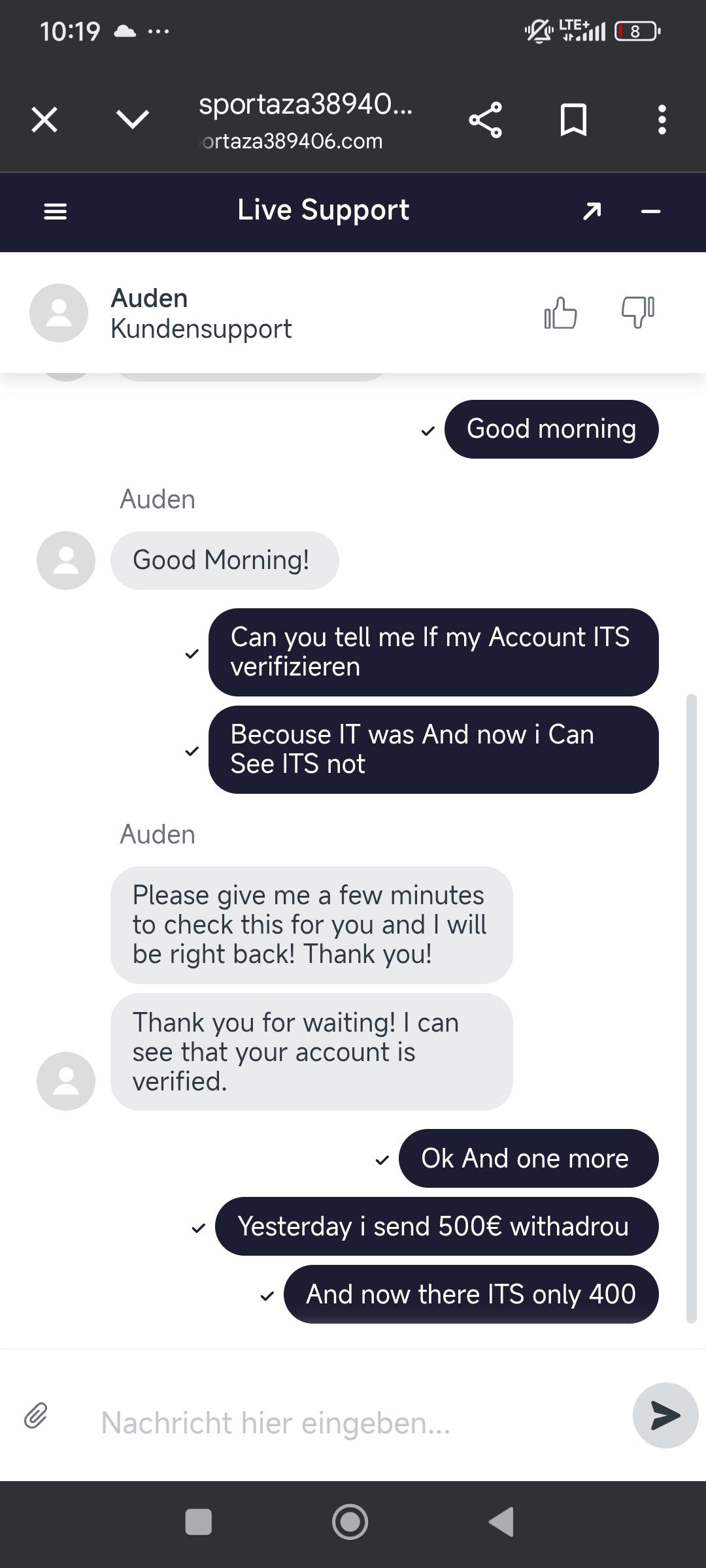Go back using the system back button
Image resolution: width=706 pixels, height=1568 pixels.
[502, 1522]
